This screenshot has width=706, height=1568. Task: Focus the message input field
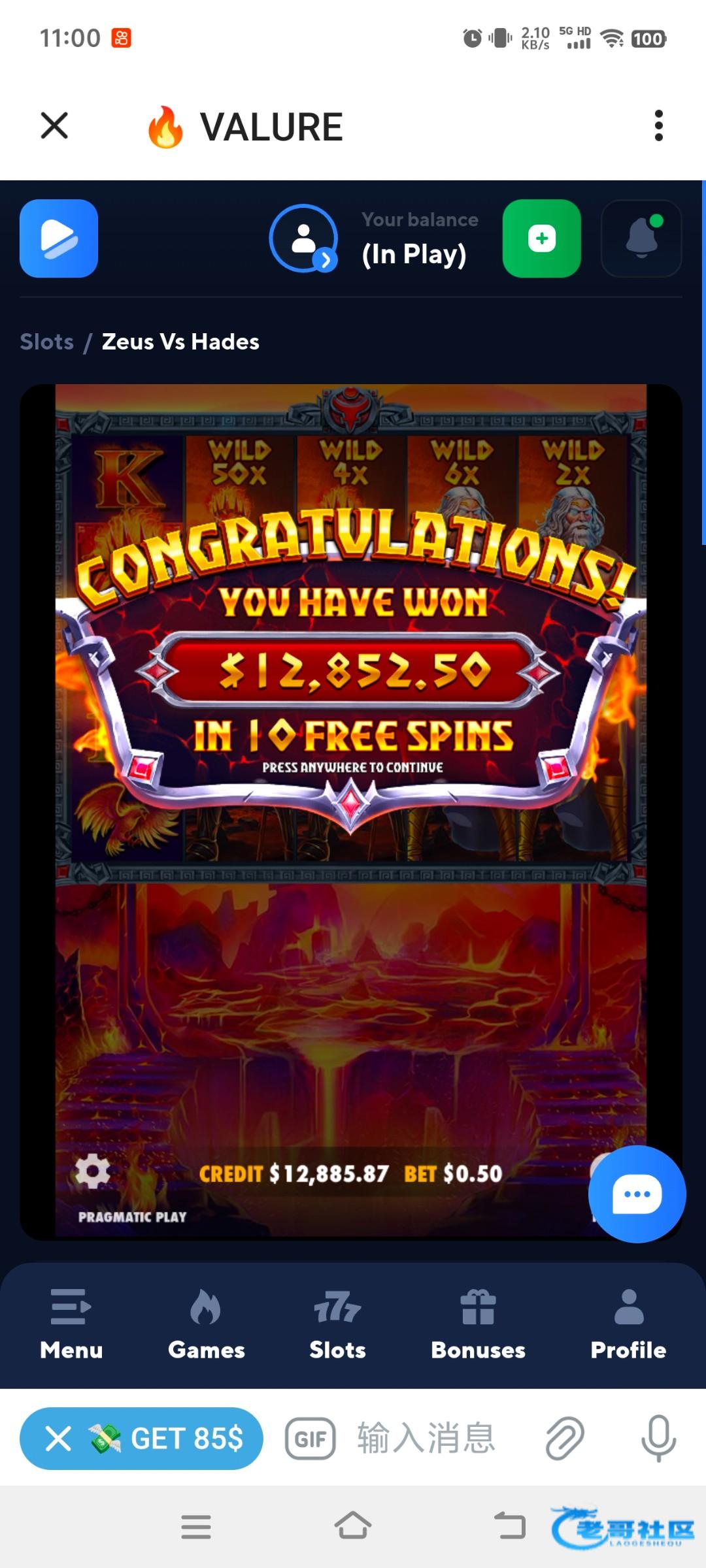click(x=431, y=1439)
